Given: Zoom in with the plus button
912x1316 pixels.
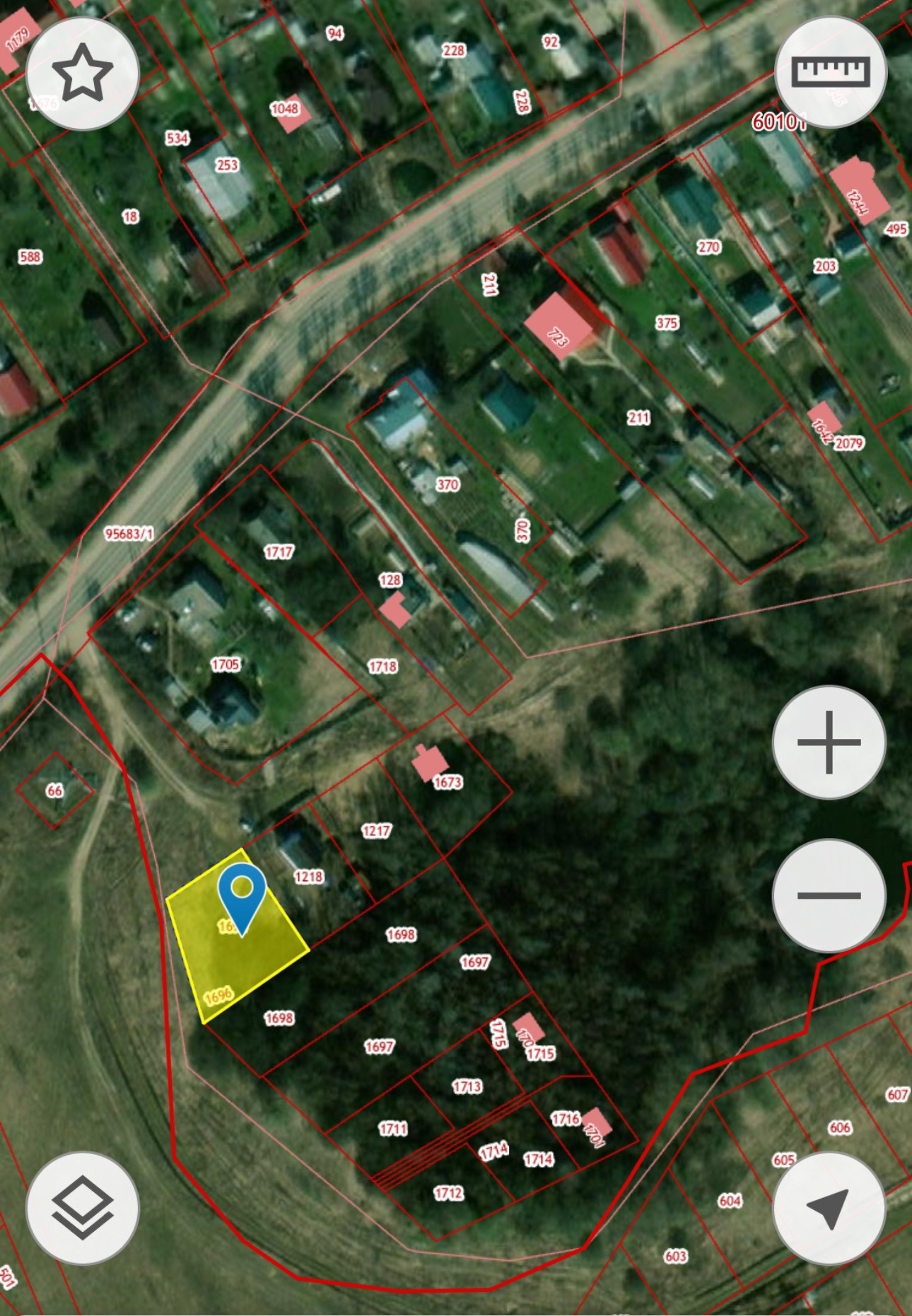Looking at the screenshot, I should click(x=829, y=742).
